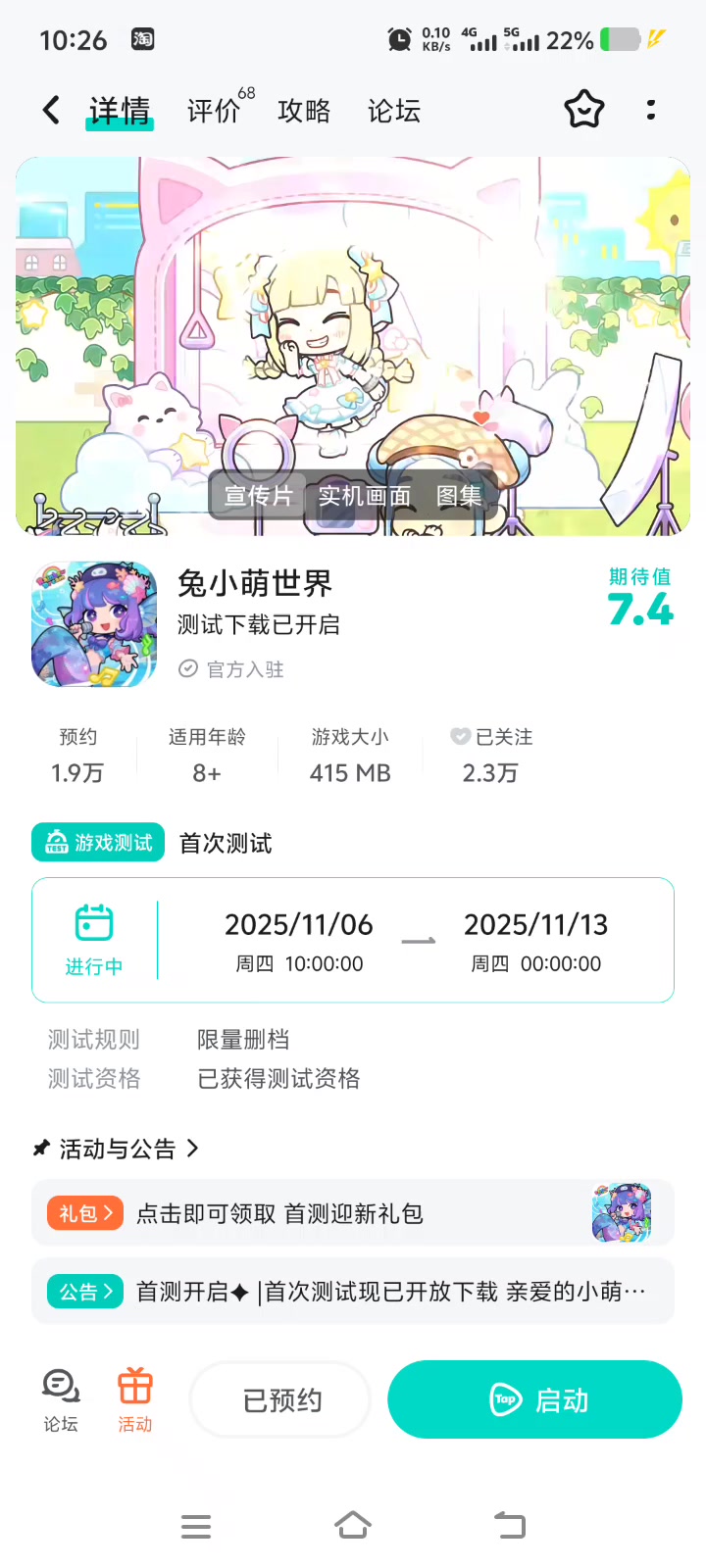706x1568 pixels.
Task: View the 图集 gallery
Action: tap(459, 496)
